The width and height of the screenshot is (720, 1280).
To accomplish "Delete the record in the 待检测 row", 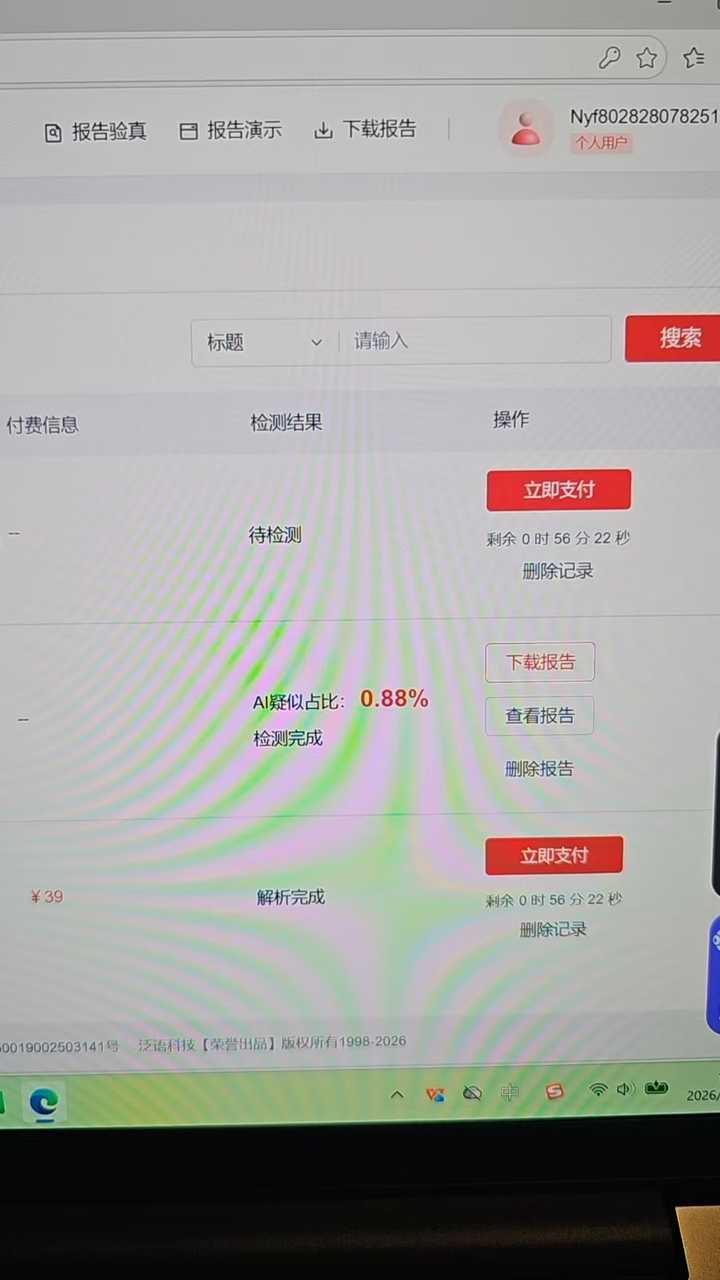I will click(557, 571).
